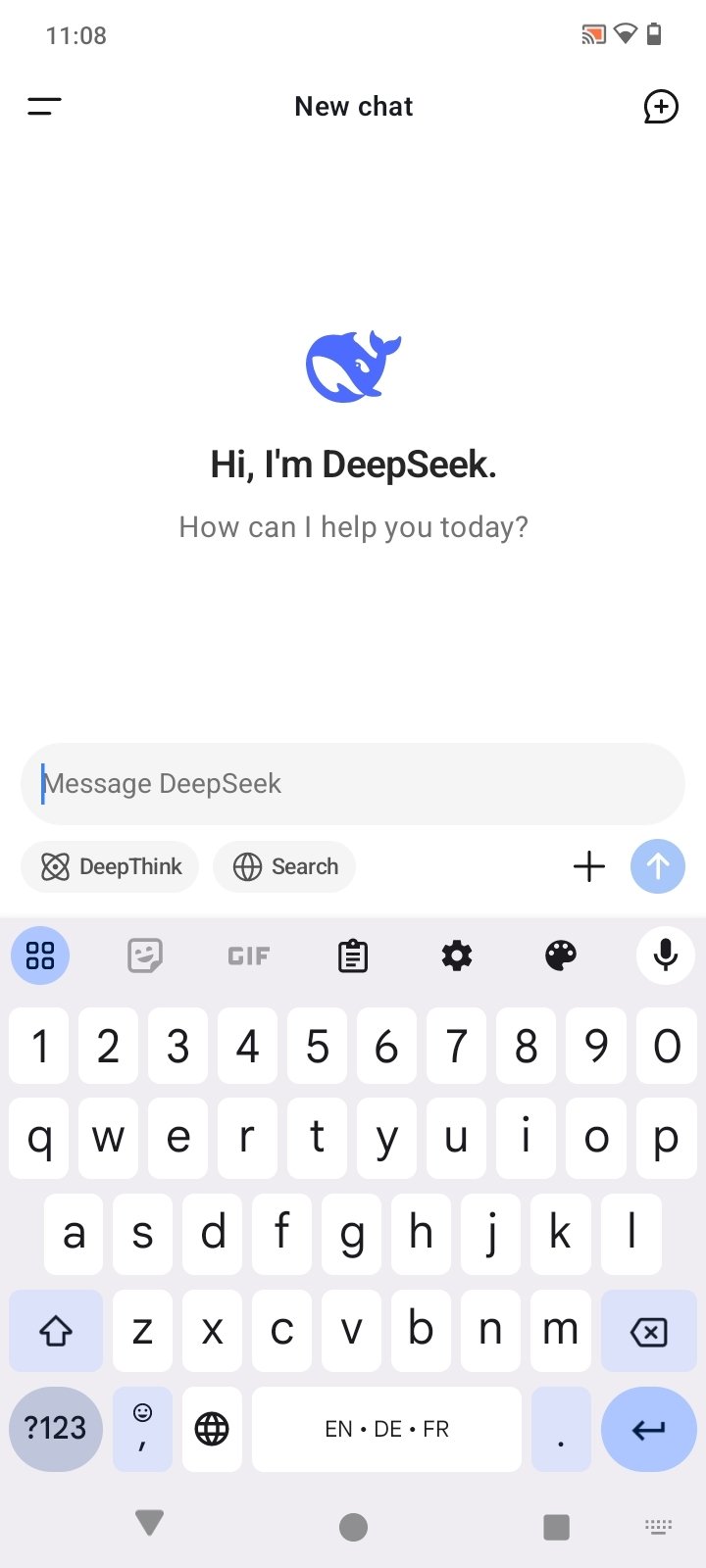
Task: Start a new chat
Action: pyautogui.click(x=660, y=107)
